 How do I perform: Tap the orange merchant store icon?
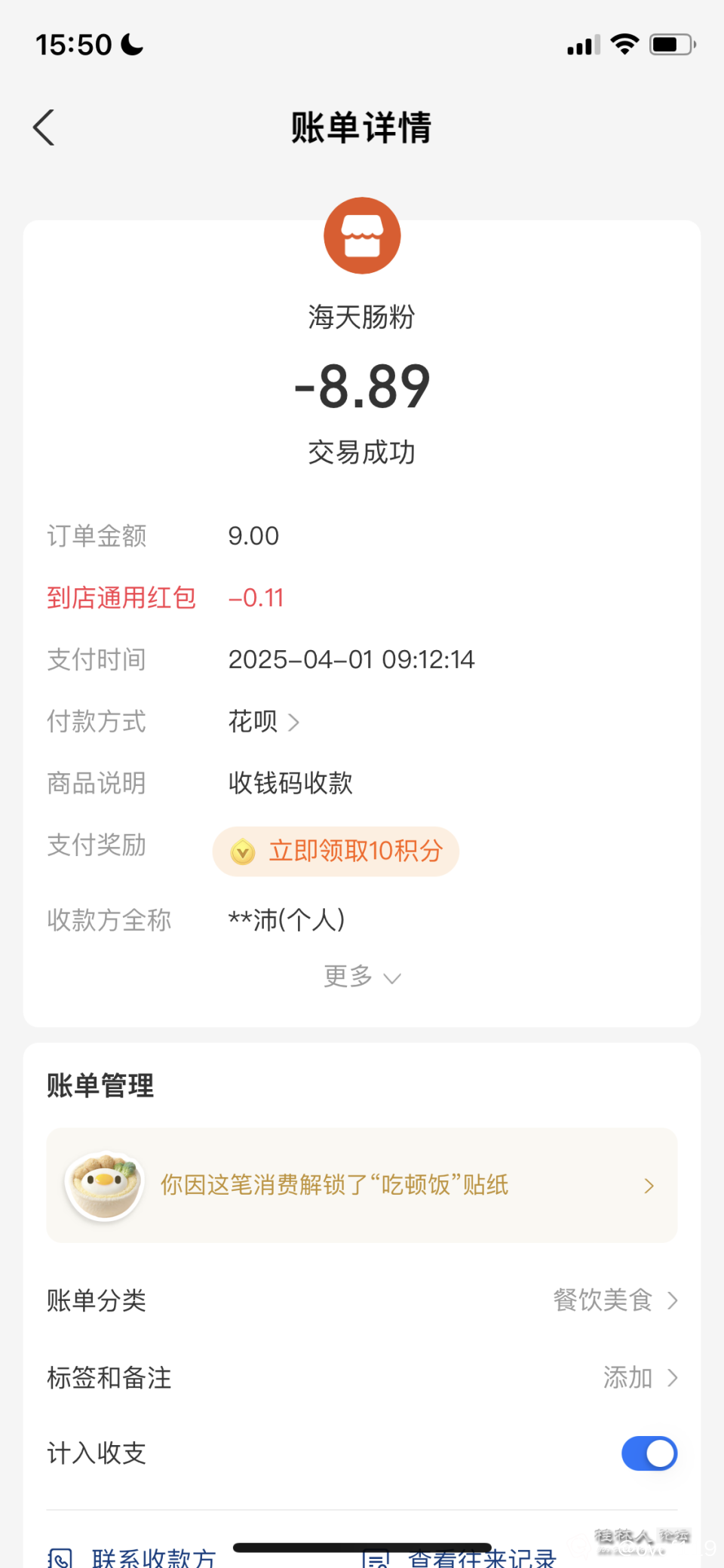[362, 235]
